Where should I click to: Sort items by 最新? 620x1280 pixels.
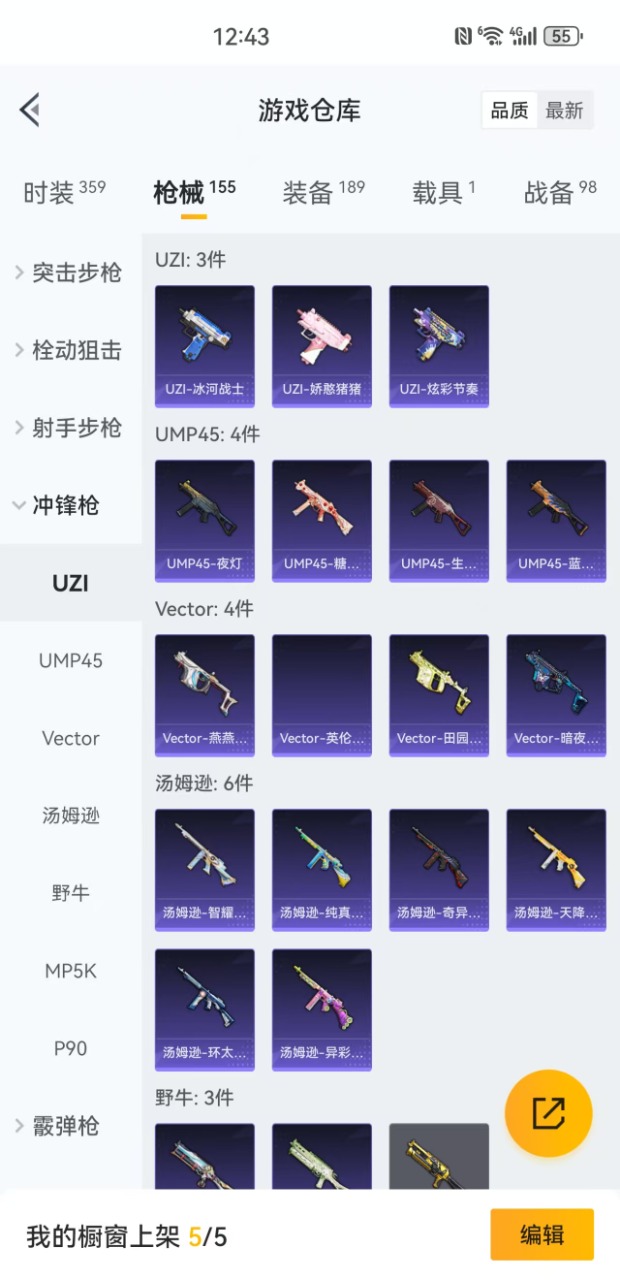coord(564,111)
